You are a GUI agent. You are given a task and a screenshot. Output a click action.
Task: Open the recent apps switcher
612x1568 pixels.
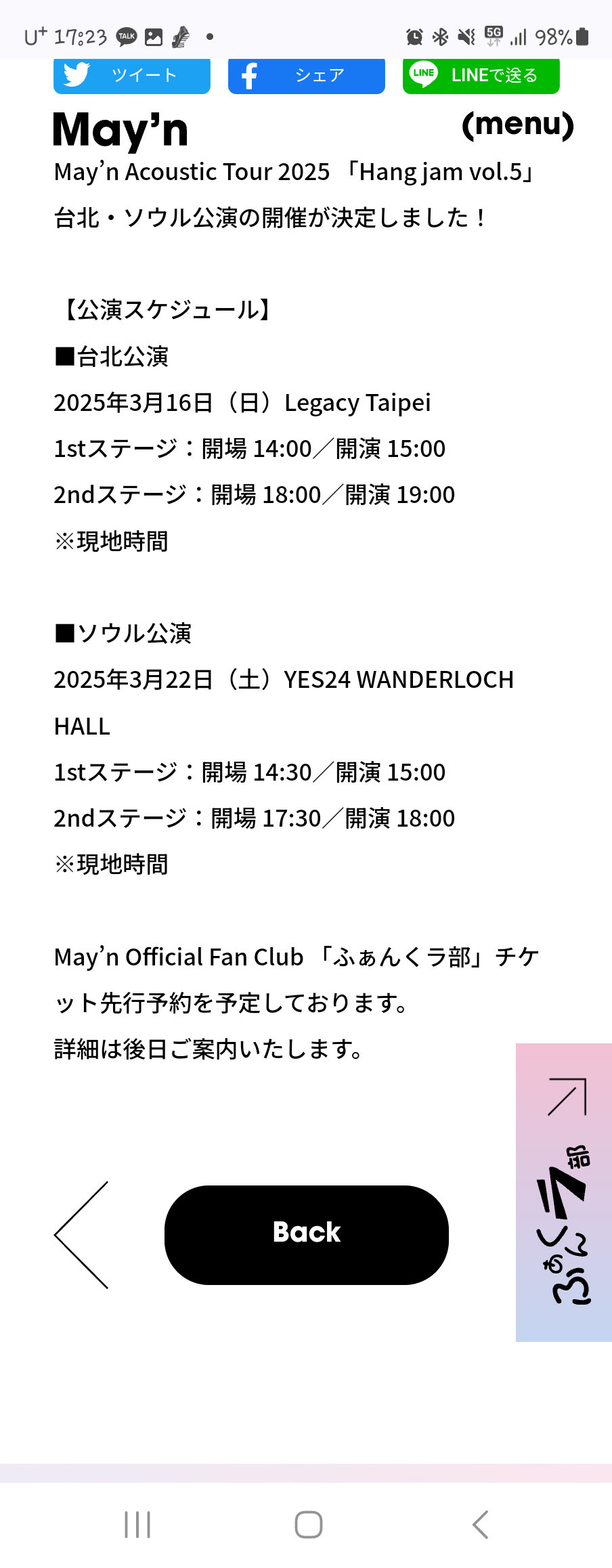click(137, 1525)
